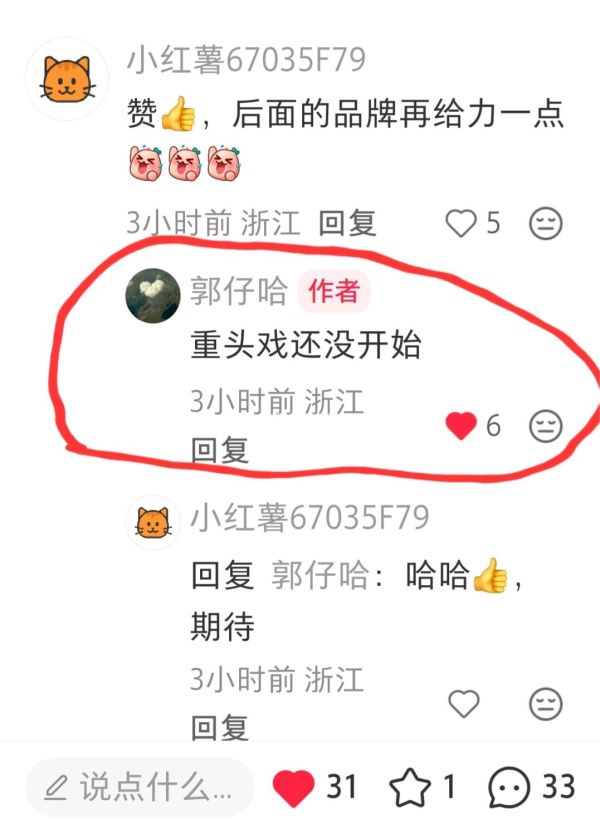Open the cat avatar of the first commenter
600x839 pixels.
click(x=66, y=79)
